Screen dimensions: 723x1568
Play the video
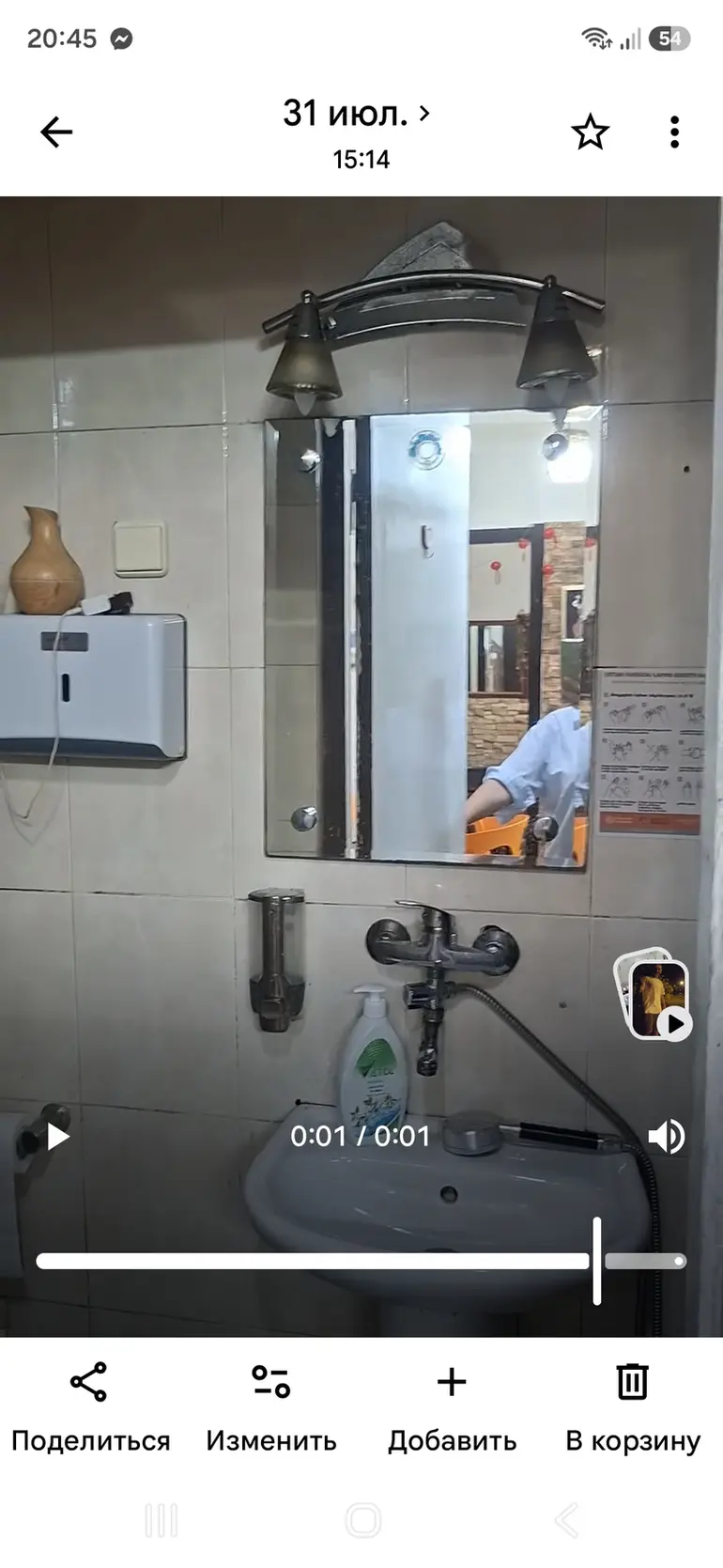coord(58,1138)
